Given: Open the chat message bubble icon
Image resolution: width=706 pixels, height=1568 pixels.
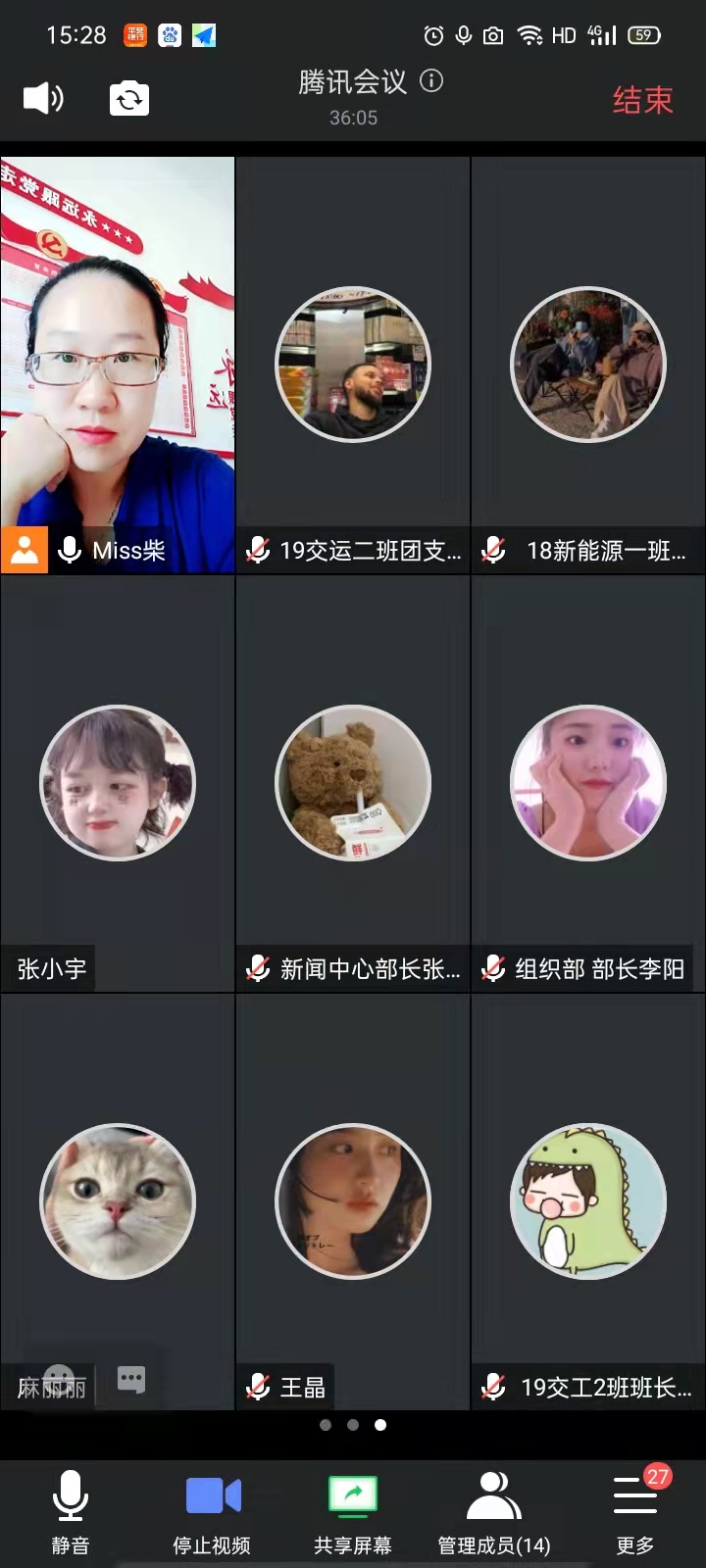Looking at the screenshot, I should tap(131, 1380).
